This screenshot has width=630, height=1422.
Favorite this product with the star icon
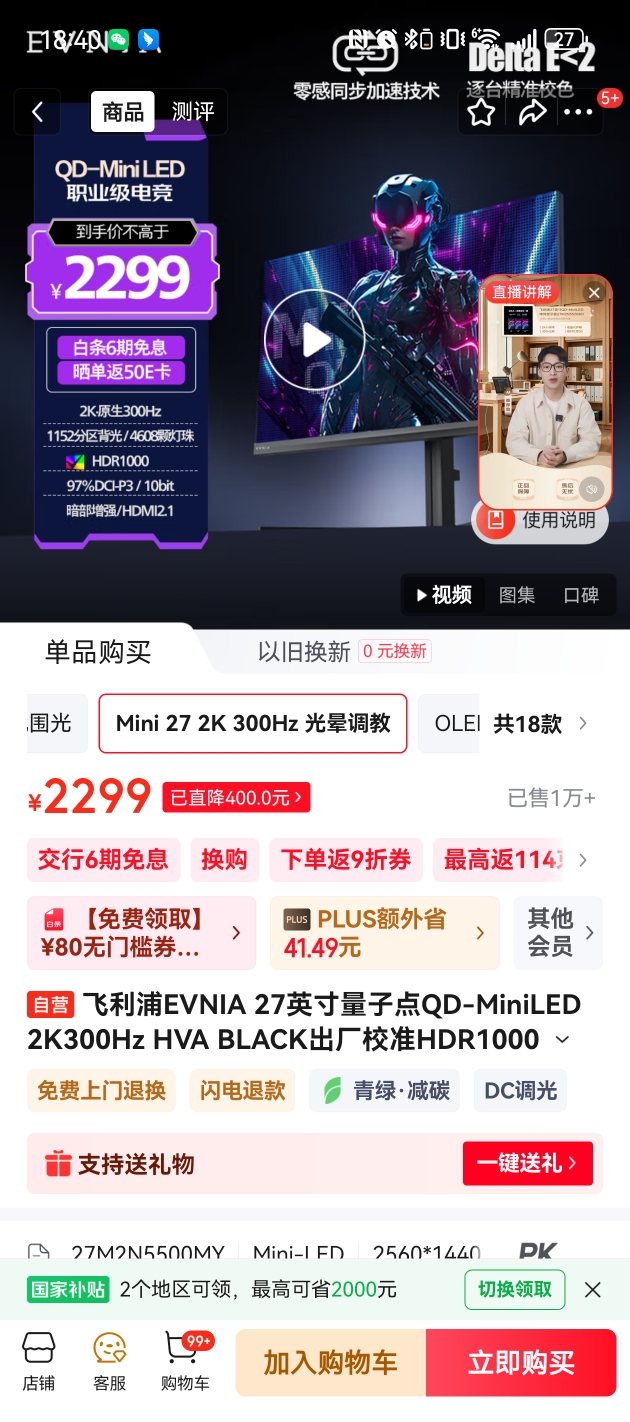pyautogui.click(x=482, y=112)
